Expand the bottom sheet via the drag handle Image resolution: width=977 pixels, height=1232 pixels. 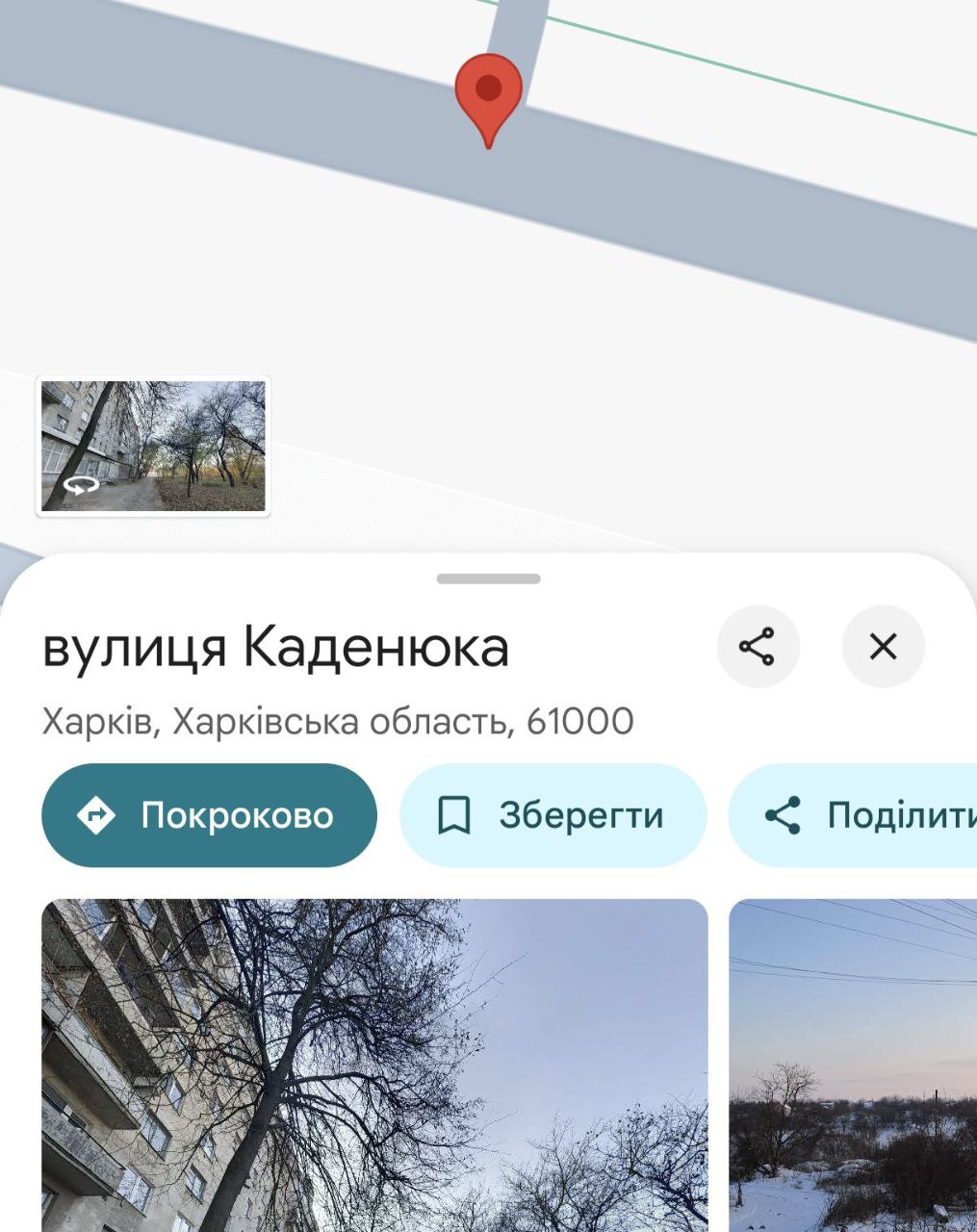pyautogui.click(x=488, y=577)
